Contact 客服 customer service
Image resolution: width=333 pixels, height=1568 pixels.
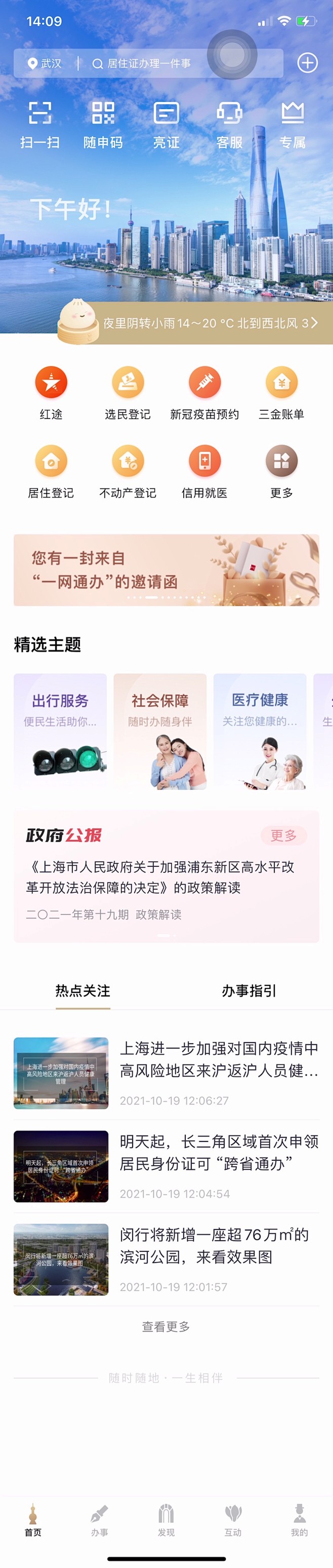(x=229, y=124)
